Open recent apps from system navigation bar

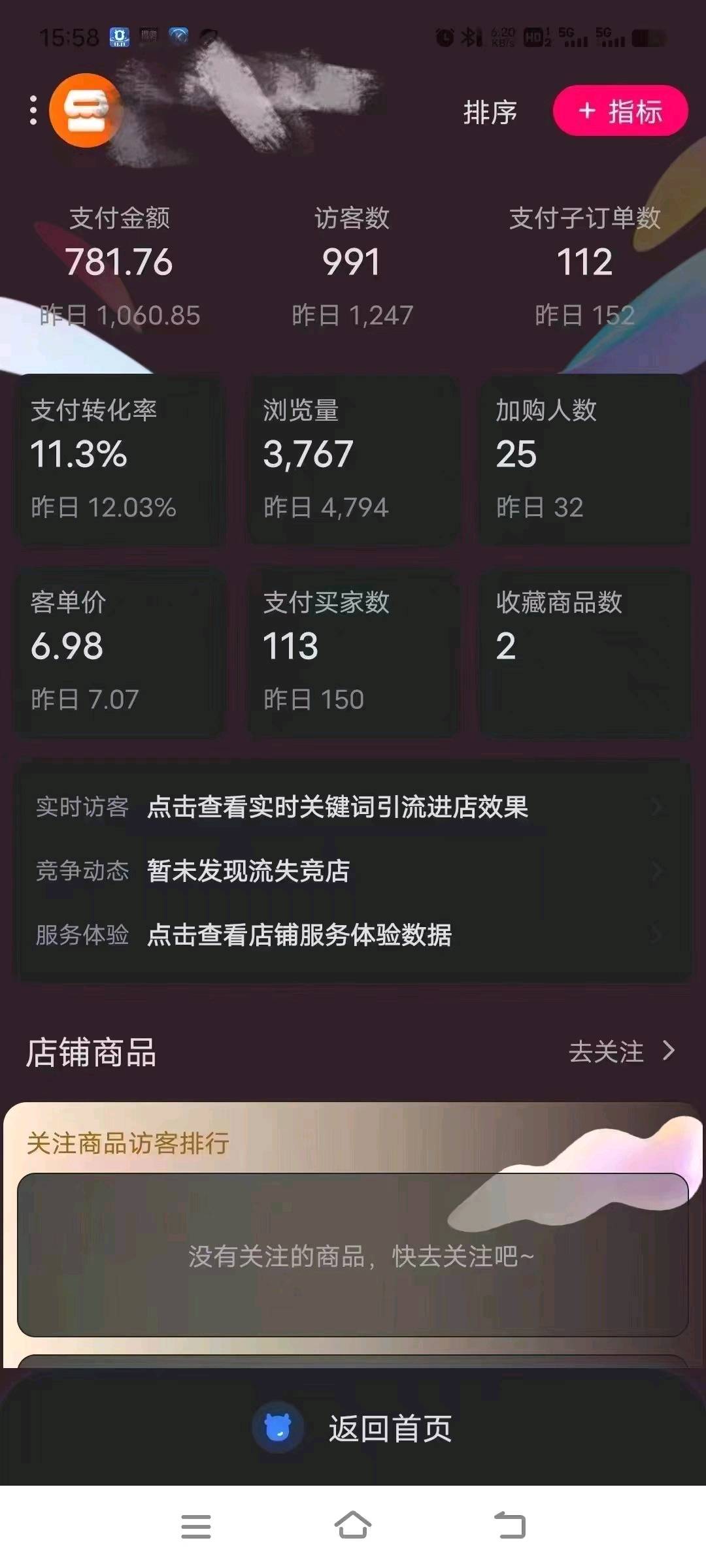[x=195, y=1526]
